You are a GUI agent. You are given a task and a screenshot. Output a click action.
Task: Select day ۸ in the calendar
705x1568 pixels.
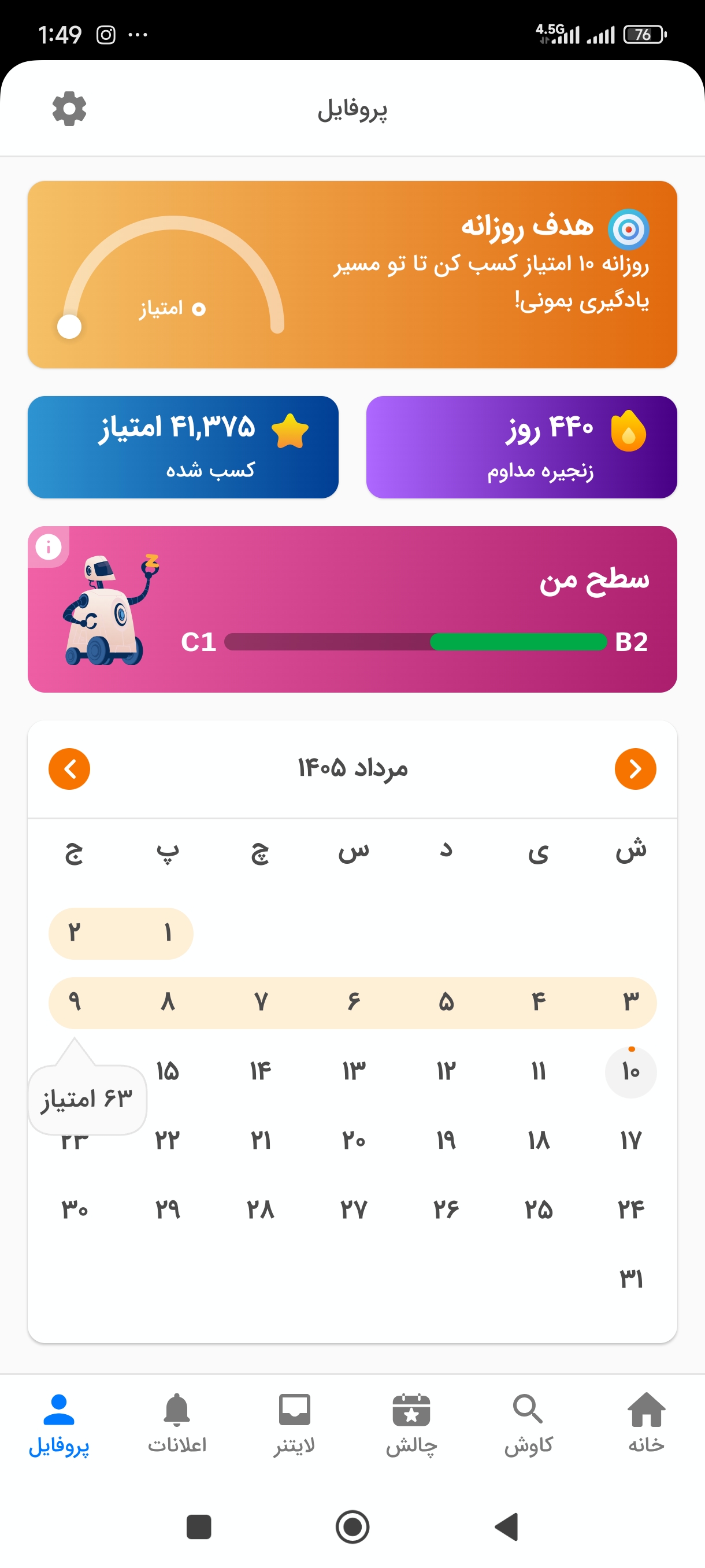click(167, 1003)
